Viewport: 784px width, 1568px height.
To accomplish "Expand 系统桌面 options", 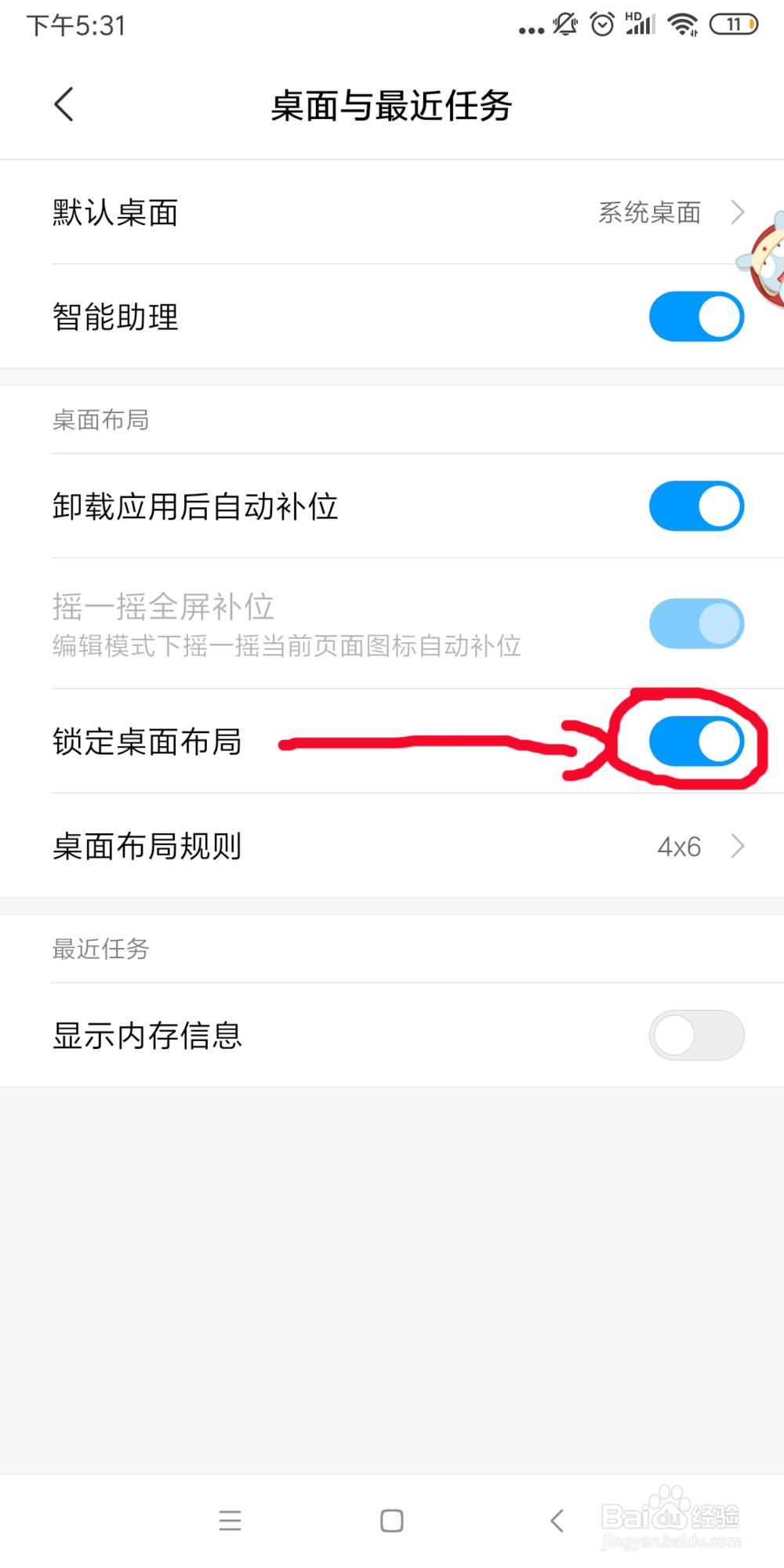I will pyautogui.click(x=649, y=212).
